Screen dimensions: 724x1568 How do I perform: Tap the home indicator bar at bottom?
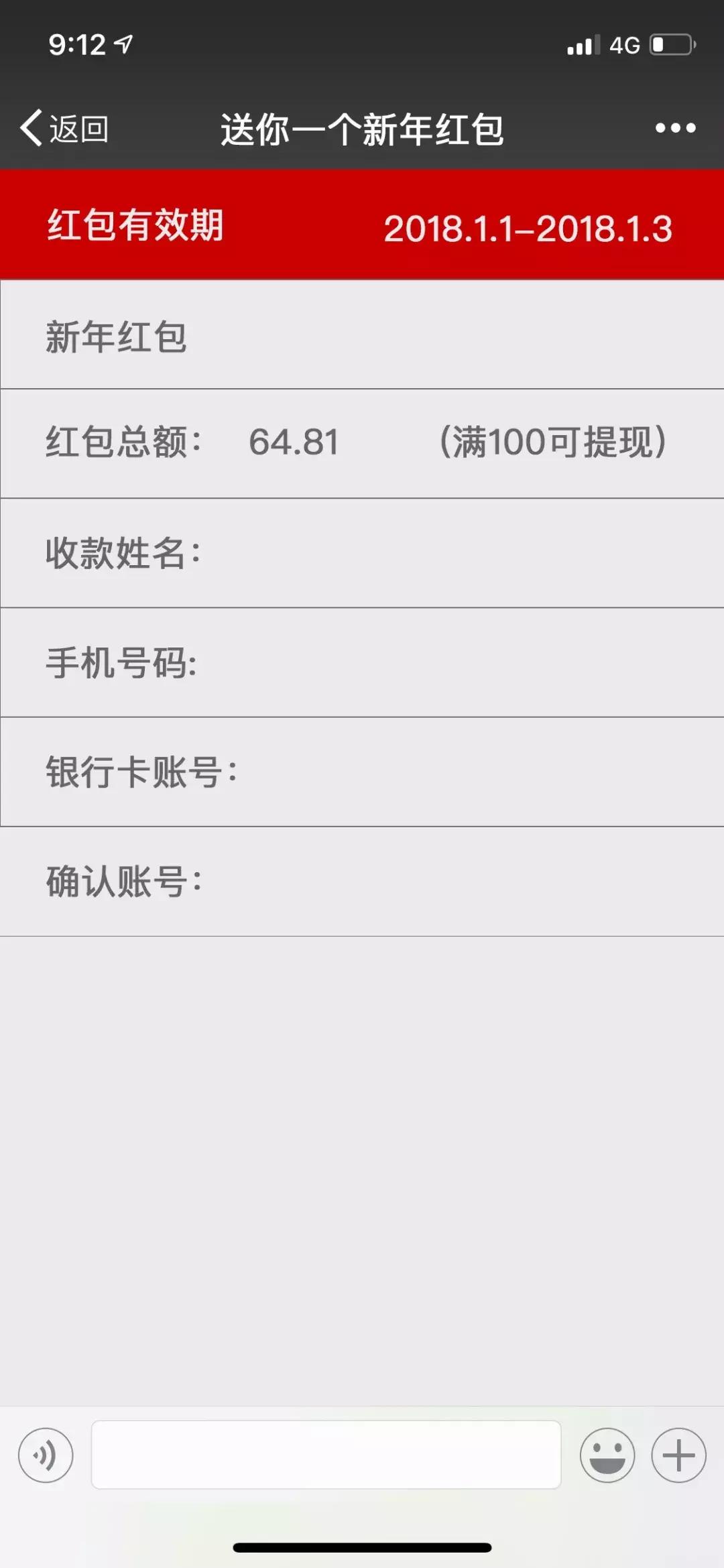[x=362, y=1547]
